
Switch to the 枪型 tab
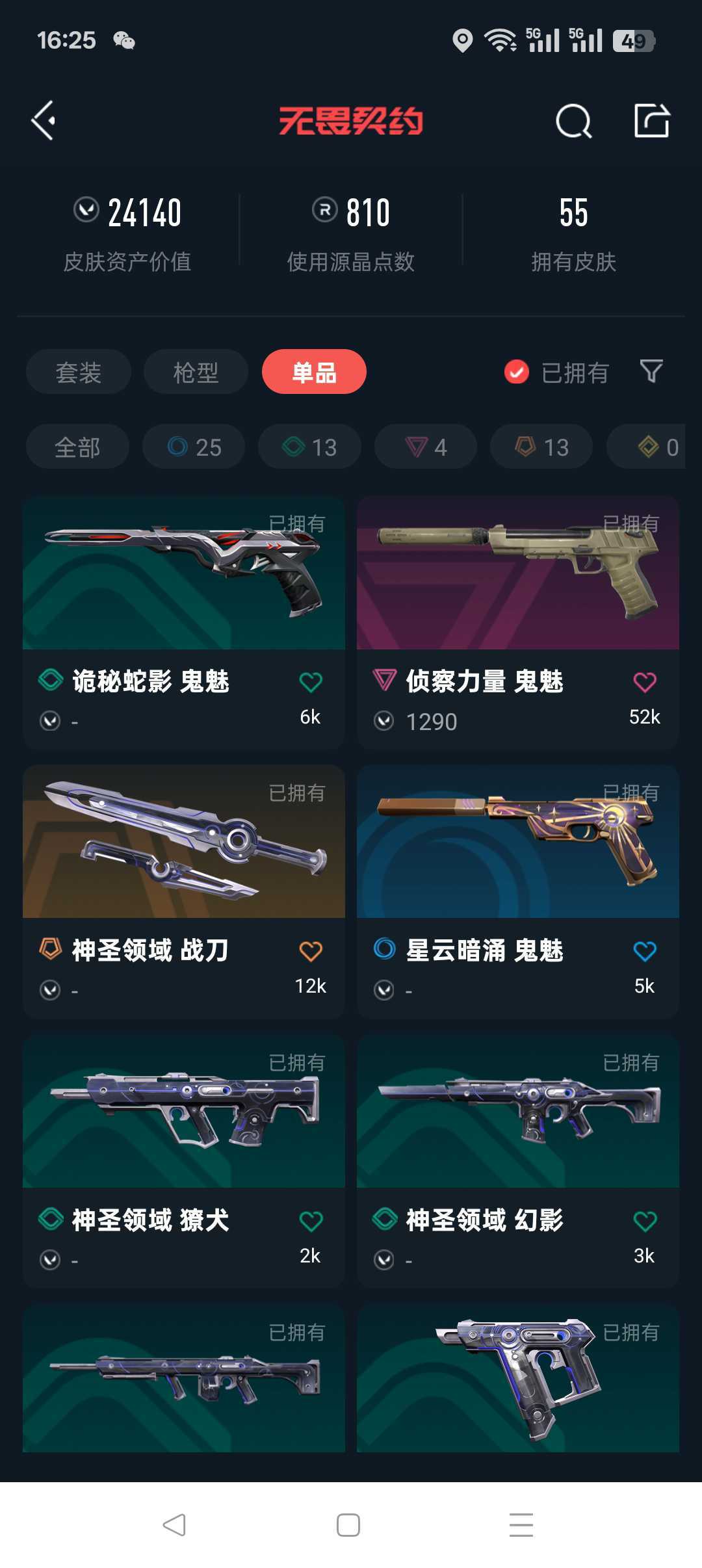click(x=196, y=372)
